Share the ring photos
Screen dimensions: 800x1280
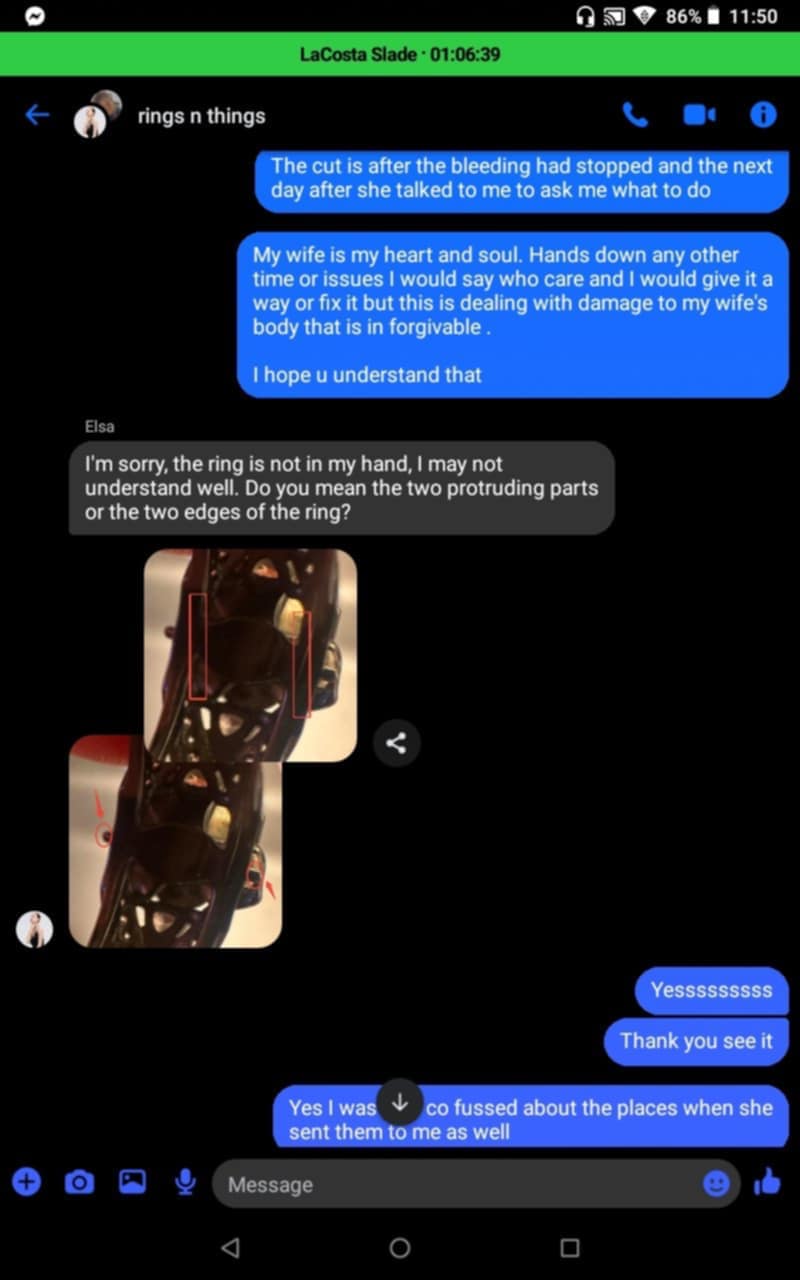coord(397,743)
